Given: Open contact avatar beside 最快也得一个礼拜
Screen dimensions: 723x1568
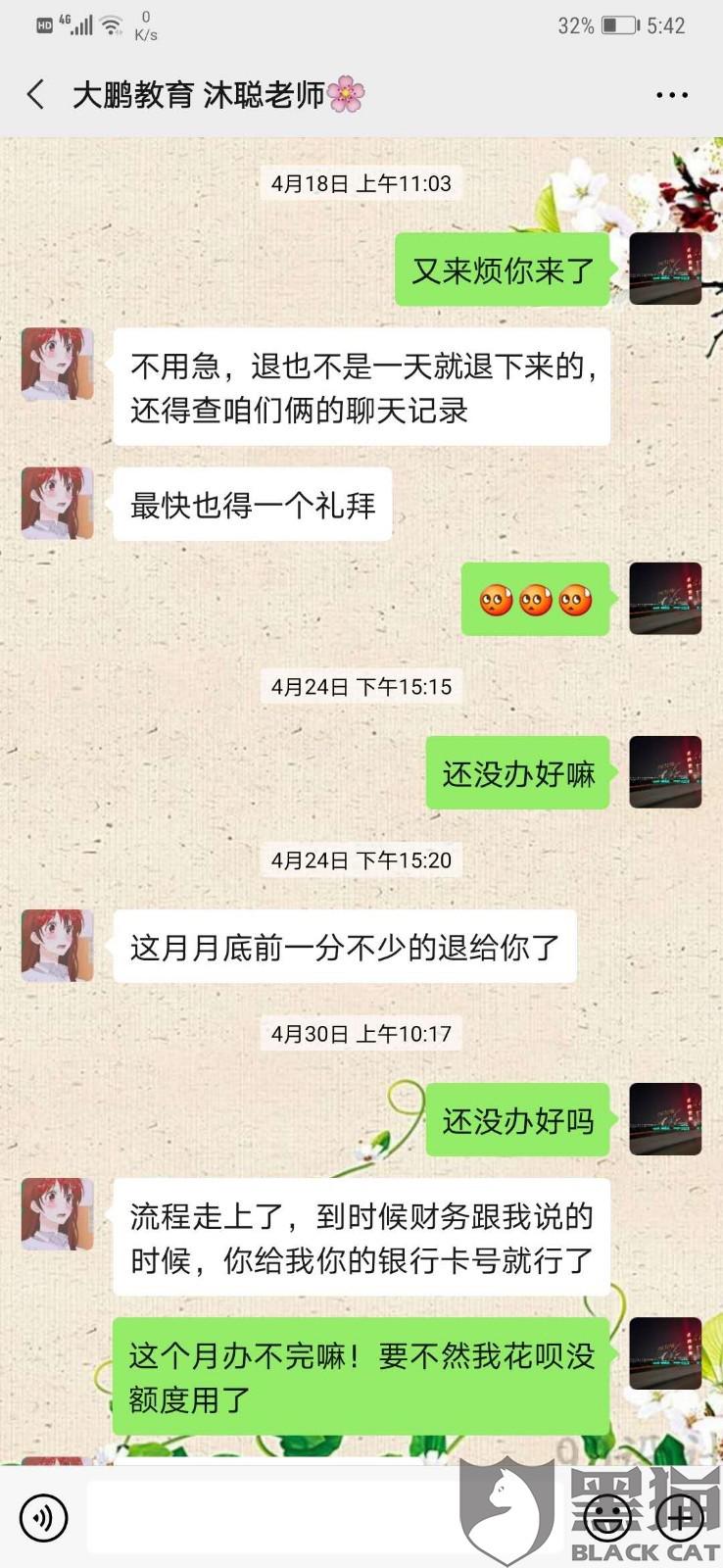Looking at the screenshot, I should point(58,504).
